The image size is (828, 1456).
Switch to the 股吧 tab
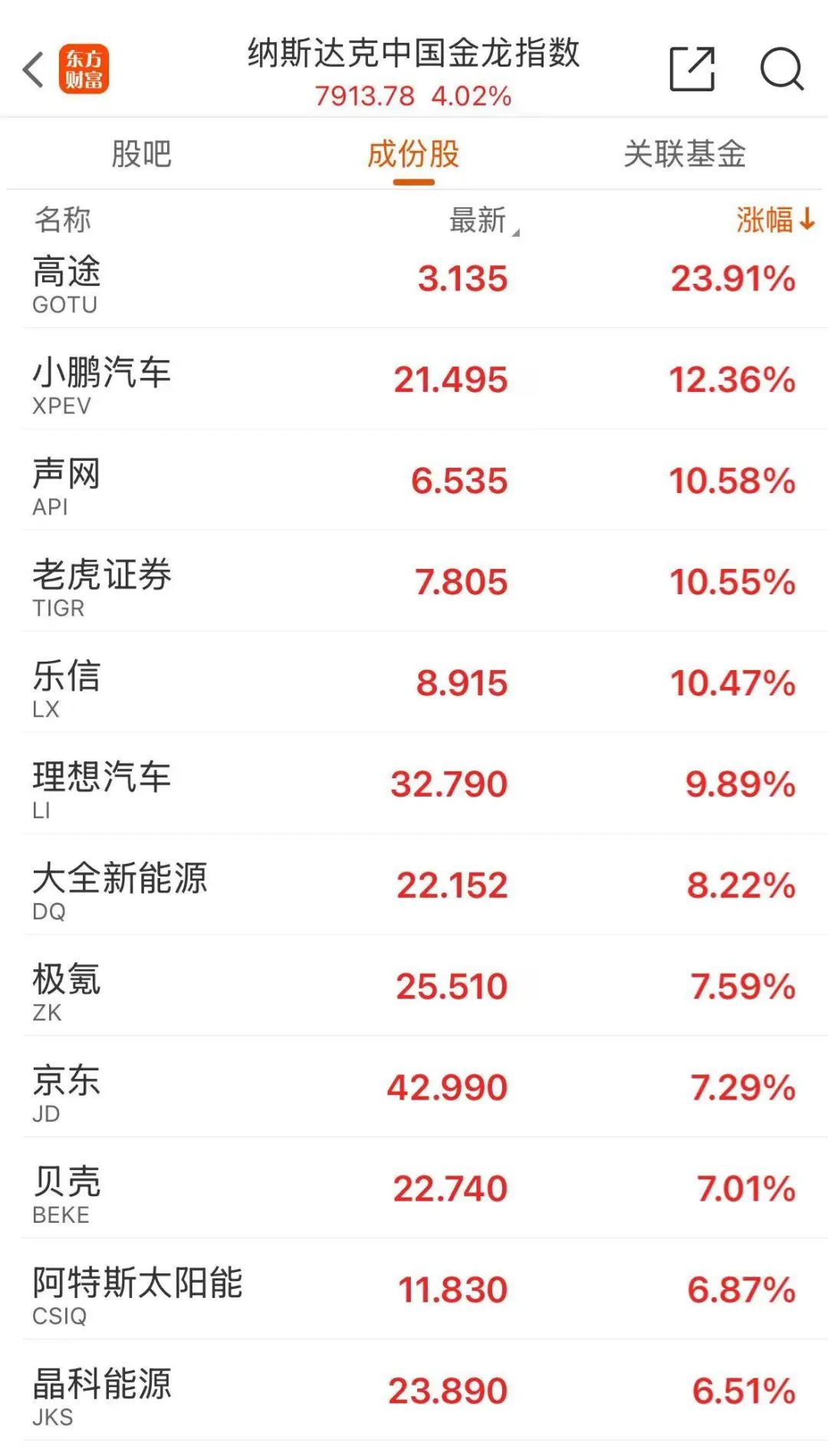(141, 154)
